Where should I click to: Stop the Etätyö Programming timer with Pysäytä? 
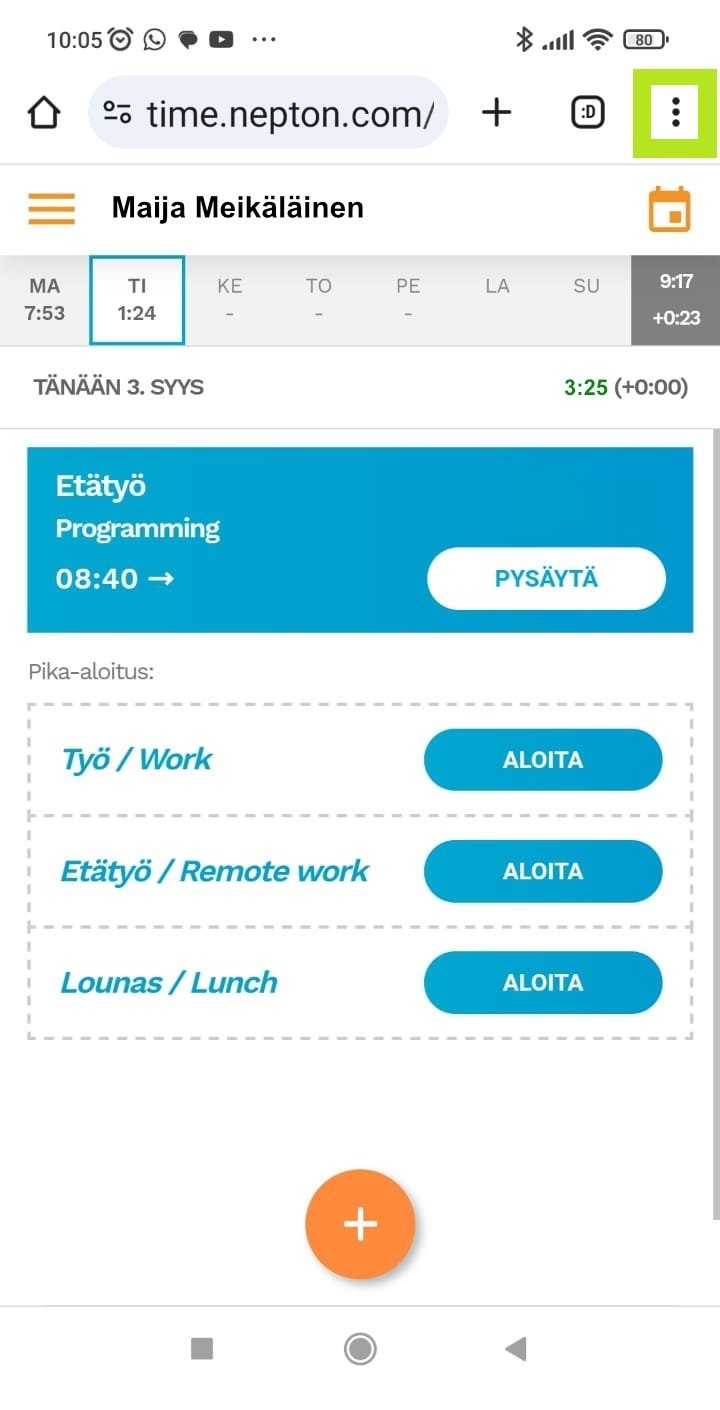coord(546,579)
